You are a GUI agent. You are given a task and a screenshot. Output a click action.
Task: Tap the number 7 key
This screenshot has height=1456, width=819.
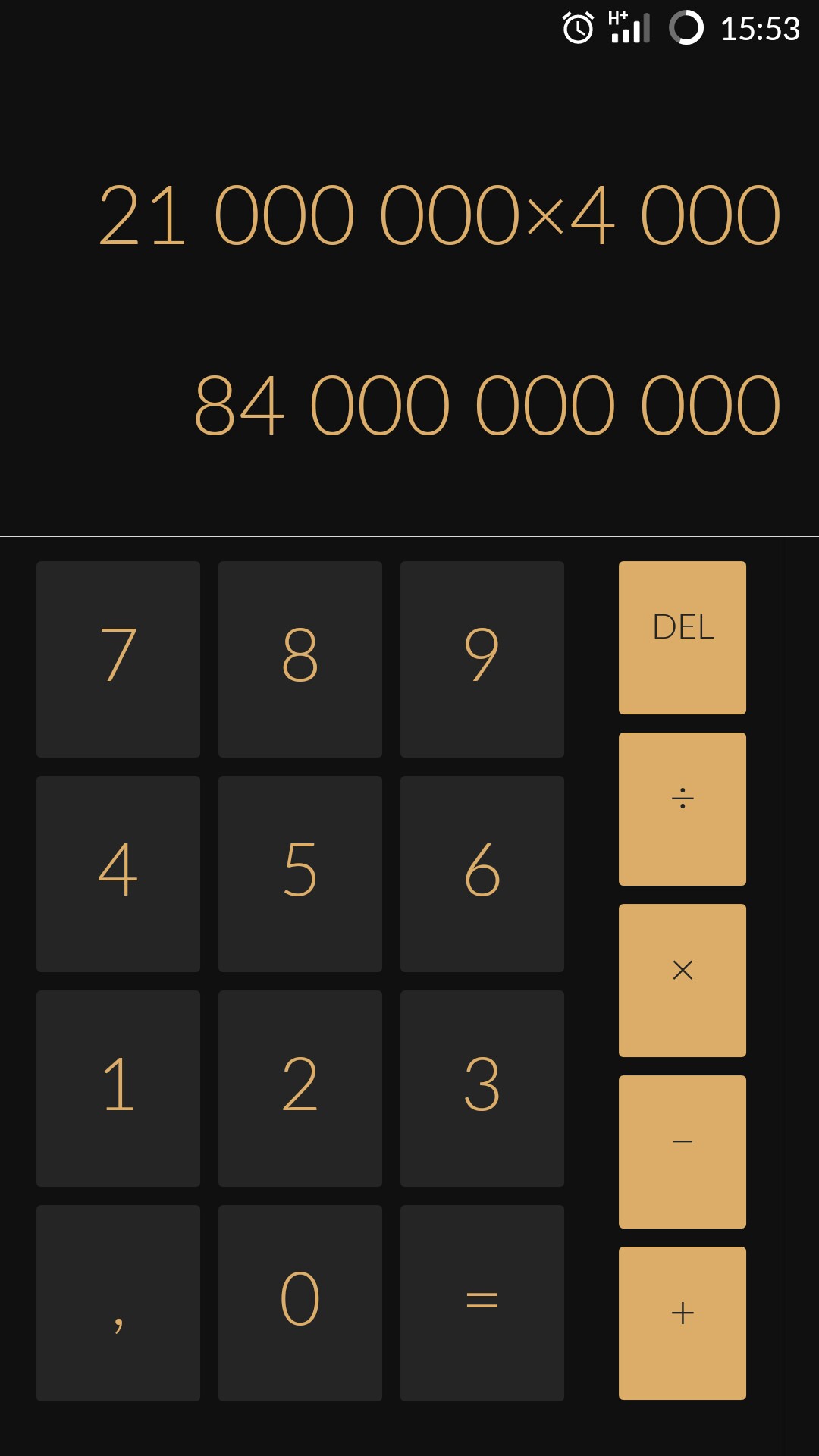point(118,659)
